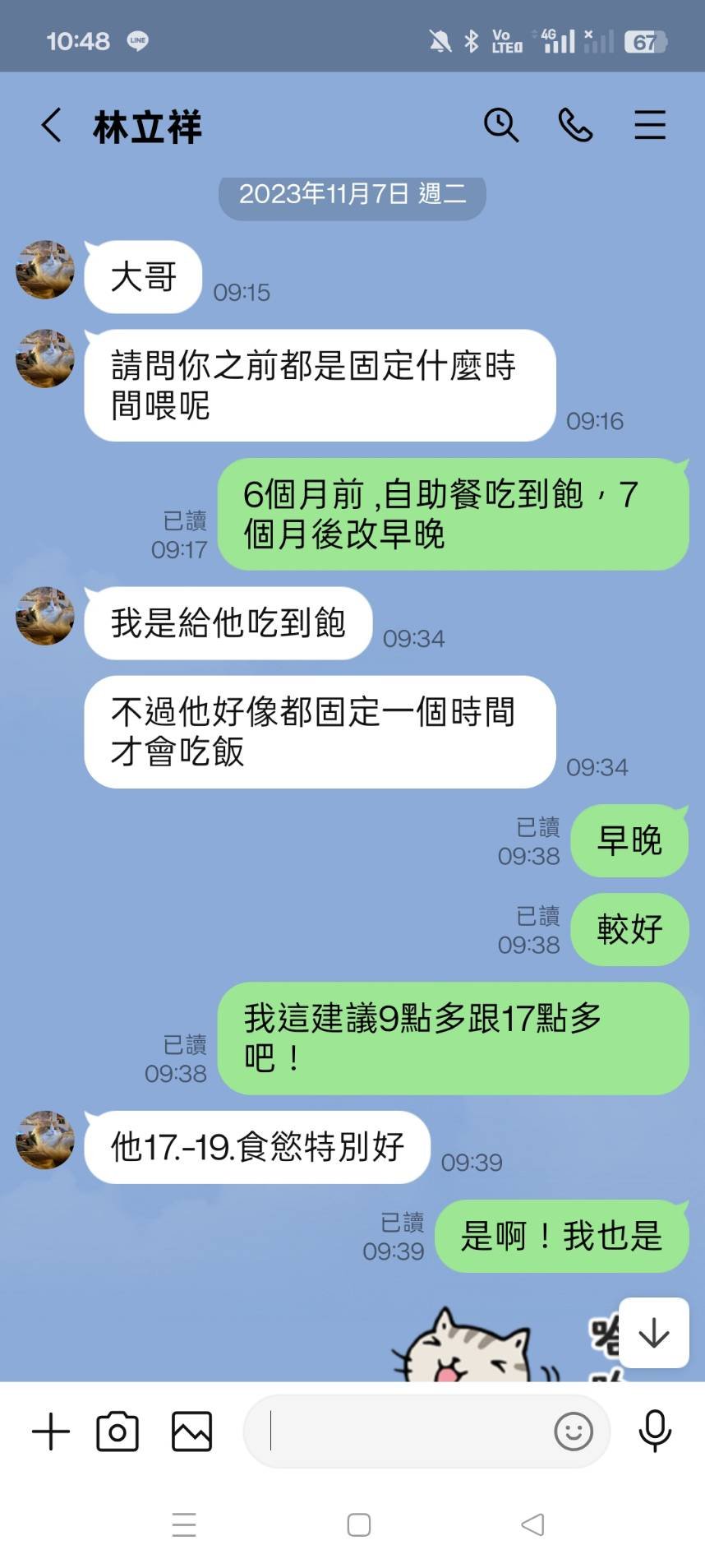Tap the system back button
705x1568 pixels.
(532, 1524)
